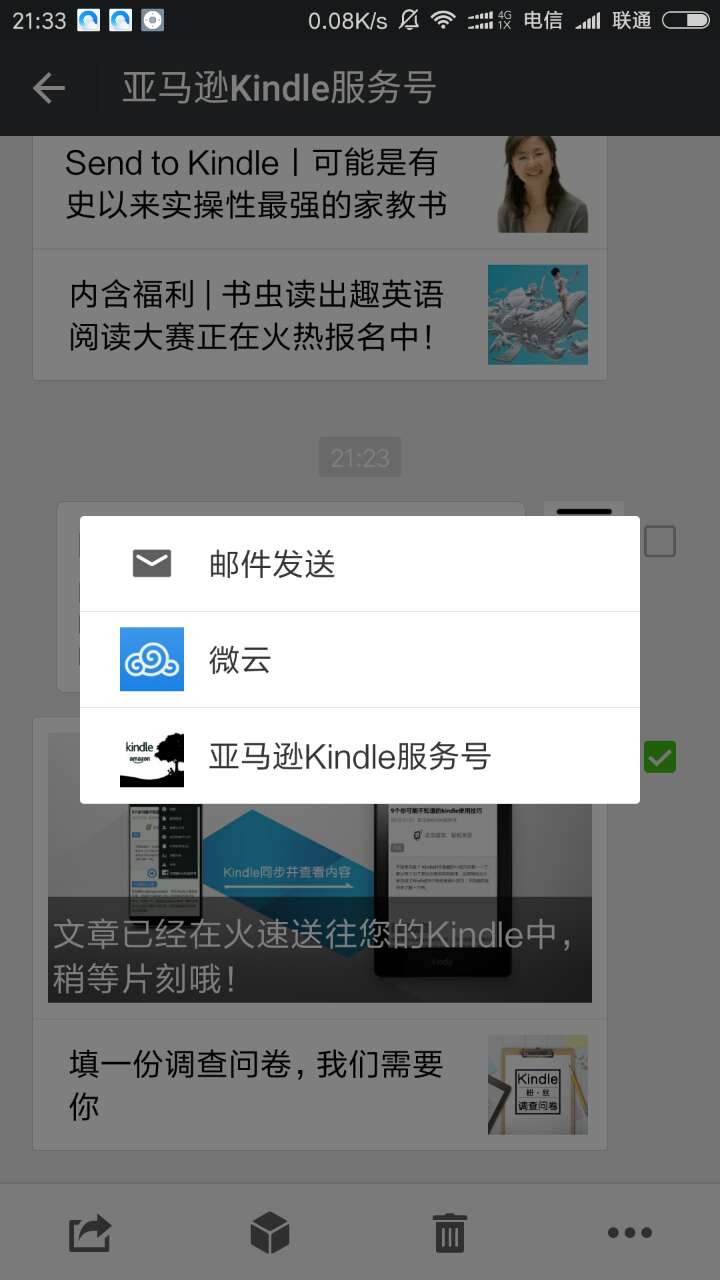720x1280 pixels.
Task: Go back using the top arrow
Action: pos(48,88)
